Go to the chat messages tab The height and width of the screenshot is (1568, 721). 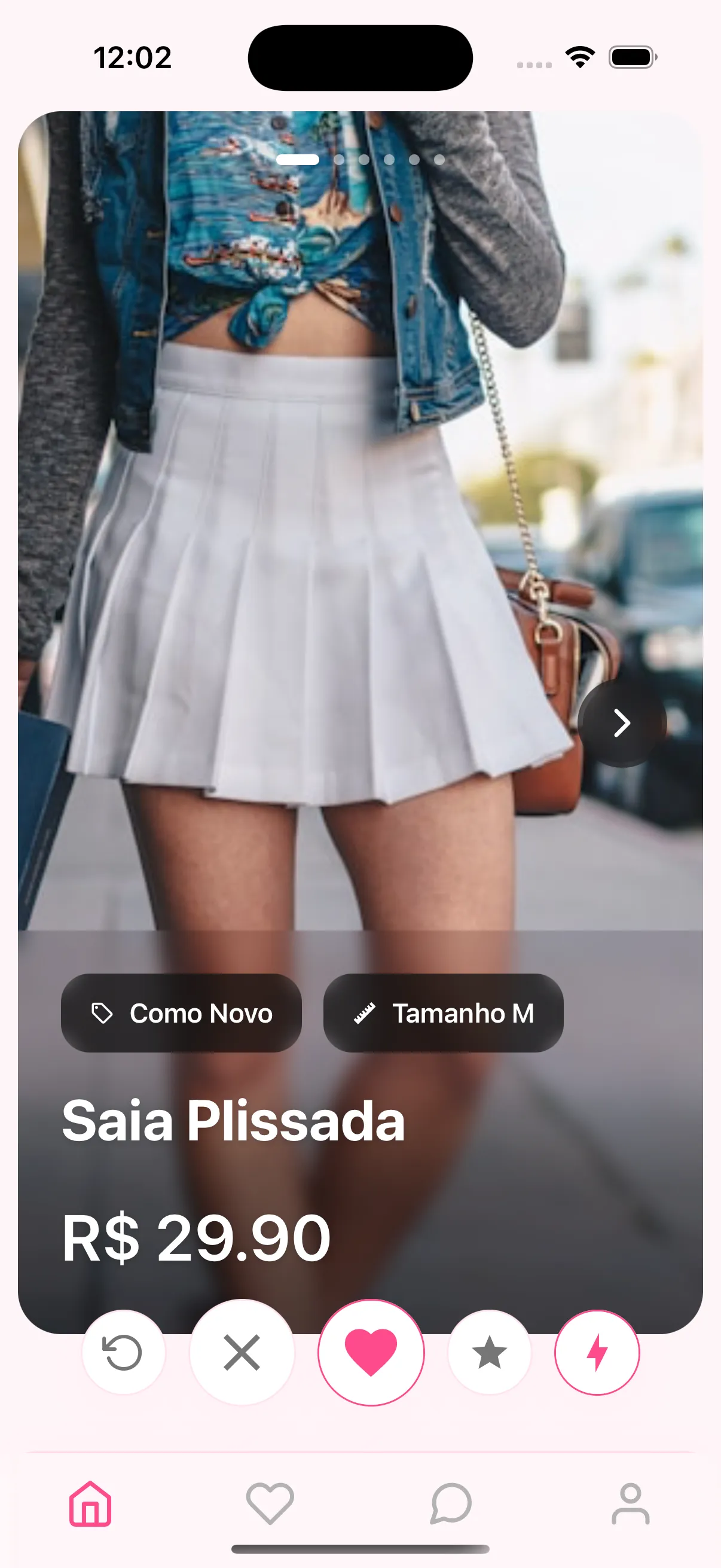451,1504
